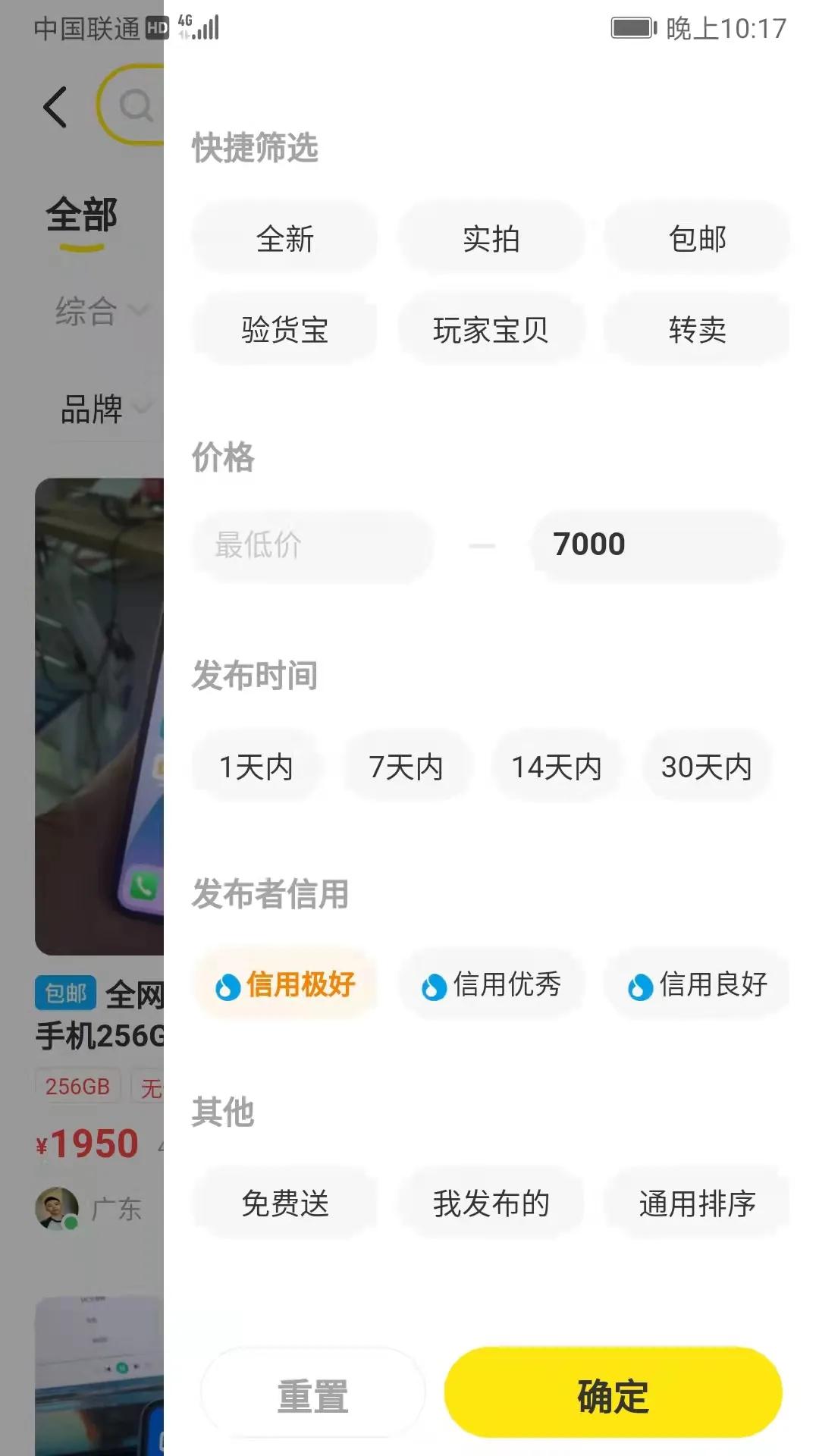Toggle the 实拍 filter chip
The height and width of the screenshot is (1456, 819).
(491, 238)
